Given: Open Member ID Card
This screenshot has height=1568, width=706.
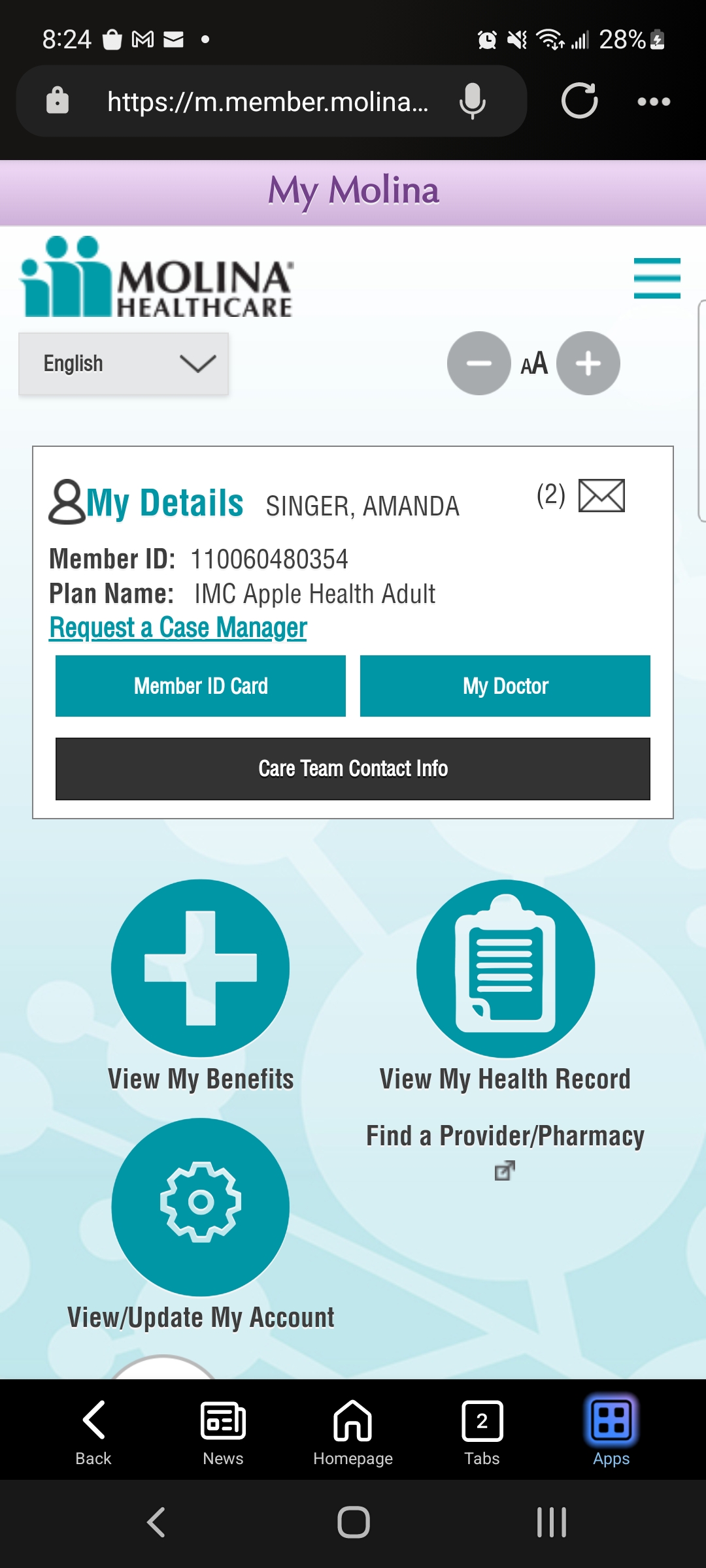Looking at the screenshot, I should 201,686.
